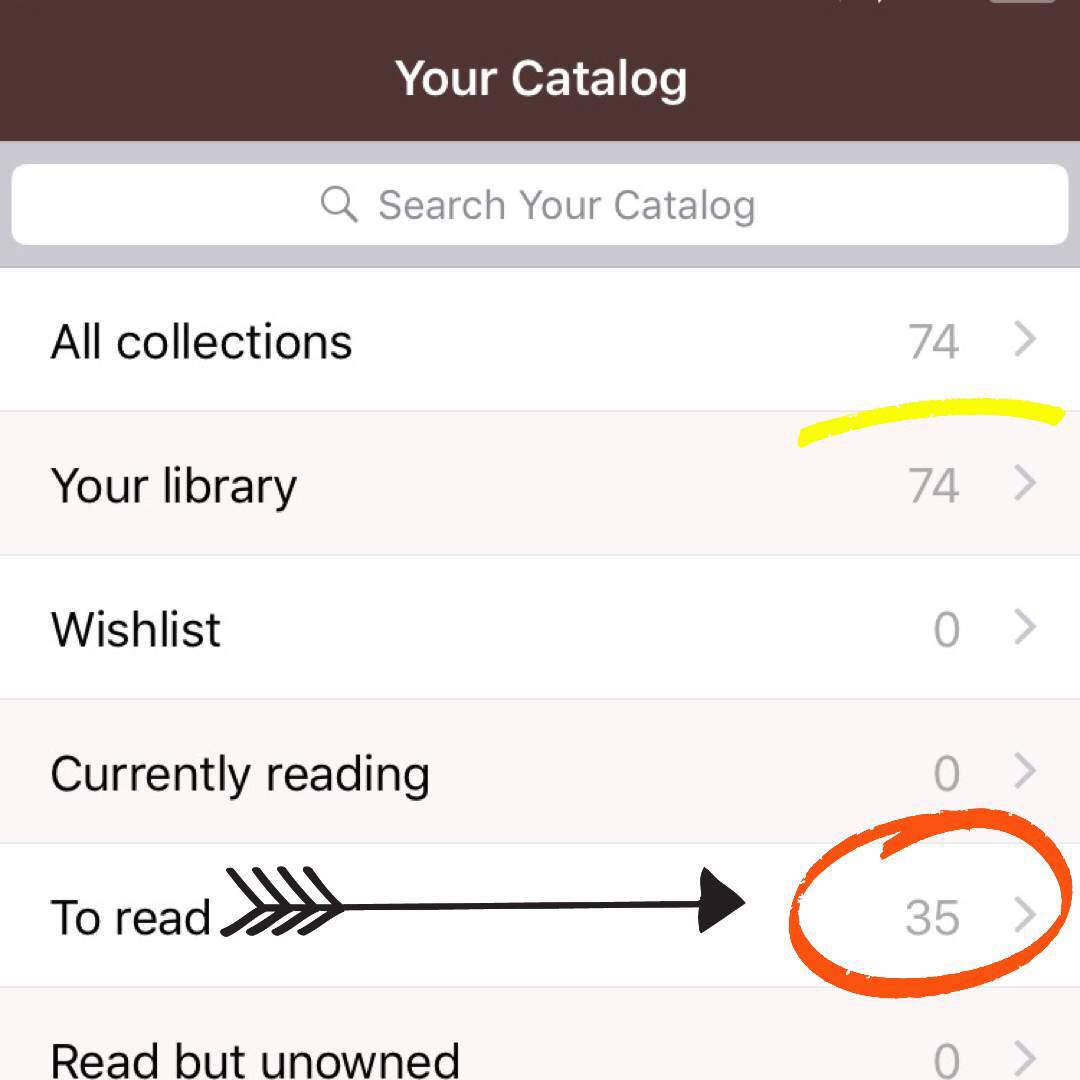This screenshot has height=1080, width=1080.
Task: Open the Currently reading list
Action: pyautogui.click(x=540, y=773)
